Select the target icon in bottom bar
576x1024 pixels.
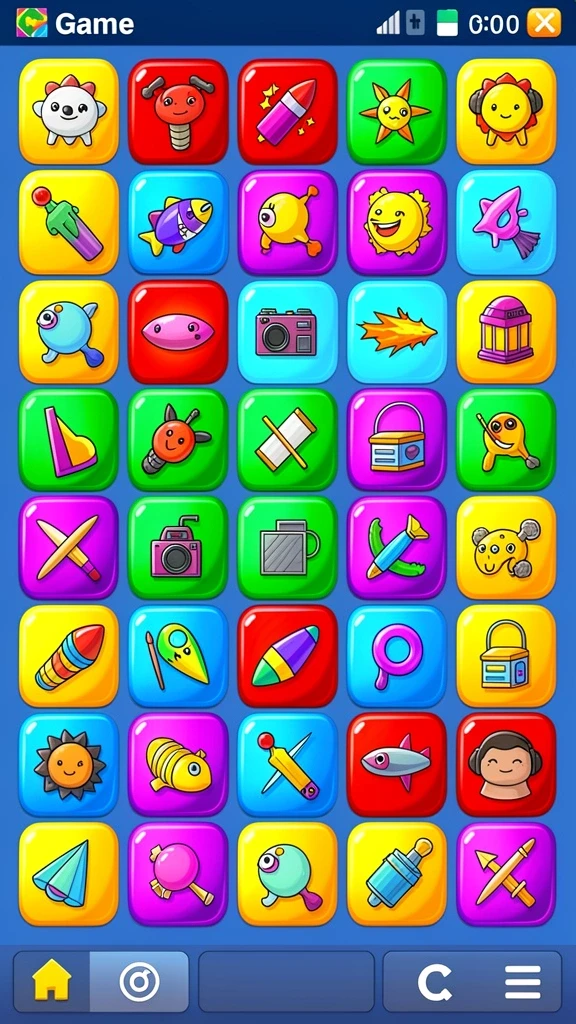[x=139, y=981]
